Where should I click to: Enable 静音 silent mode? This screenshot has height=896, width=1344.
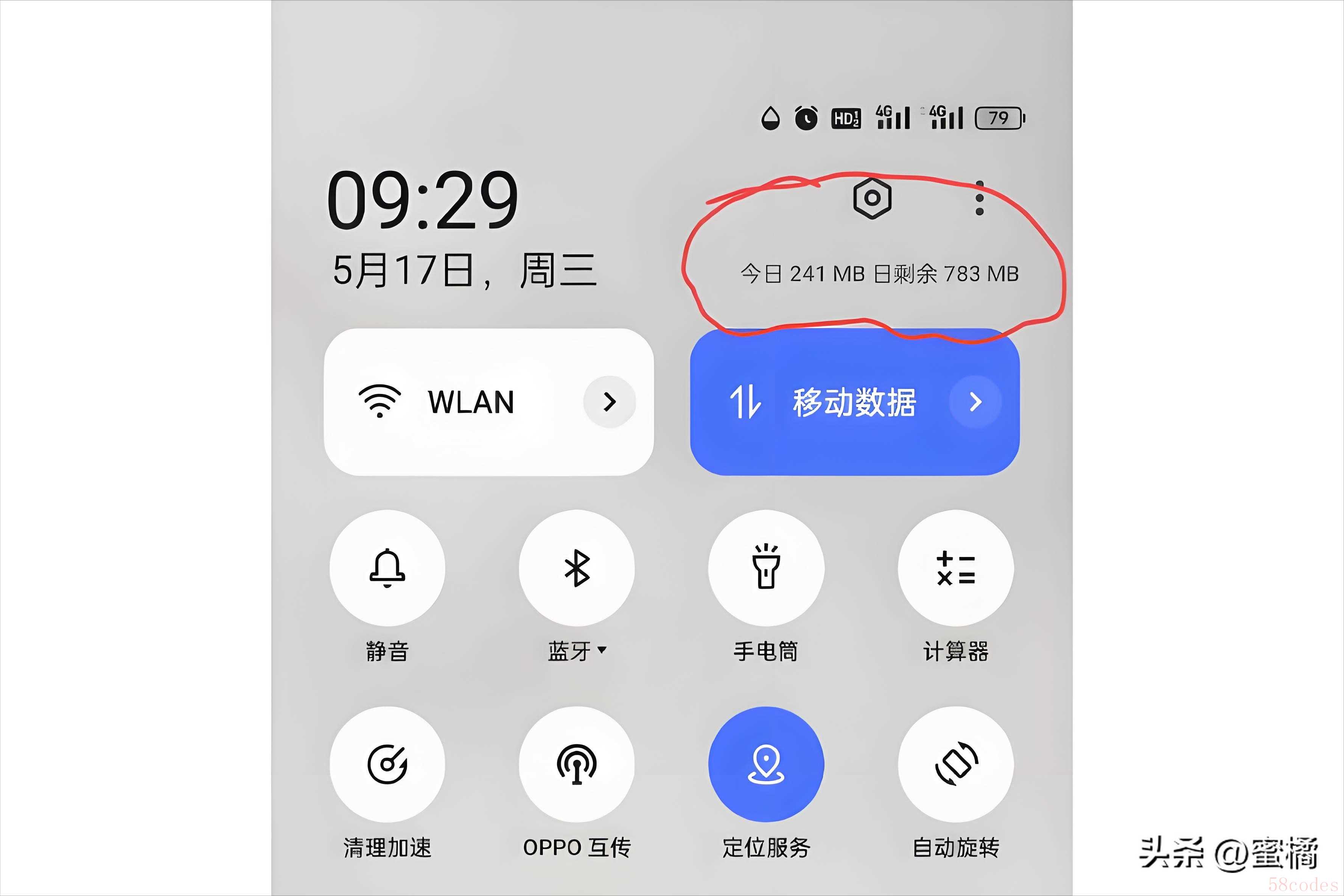point(387,568)
